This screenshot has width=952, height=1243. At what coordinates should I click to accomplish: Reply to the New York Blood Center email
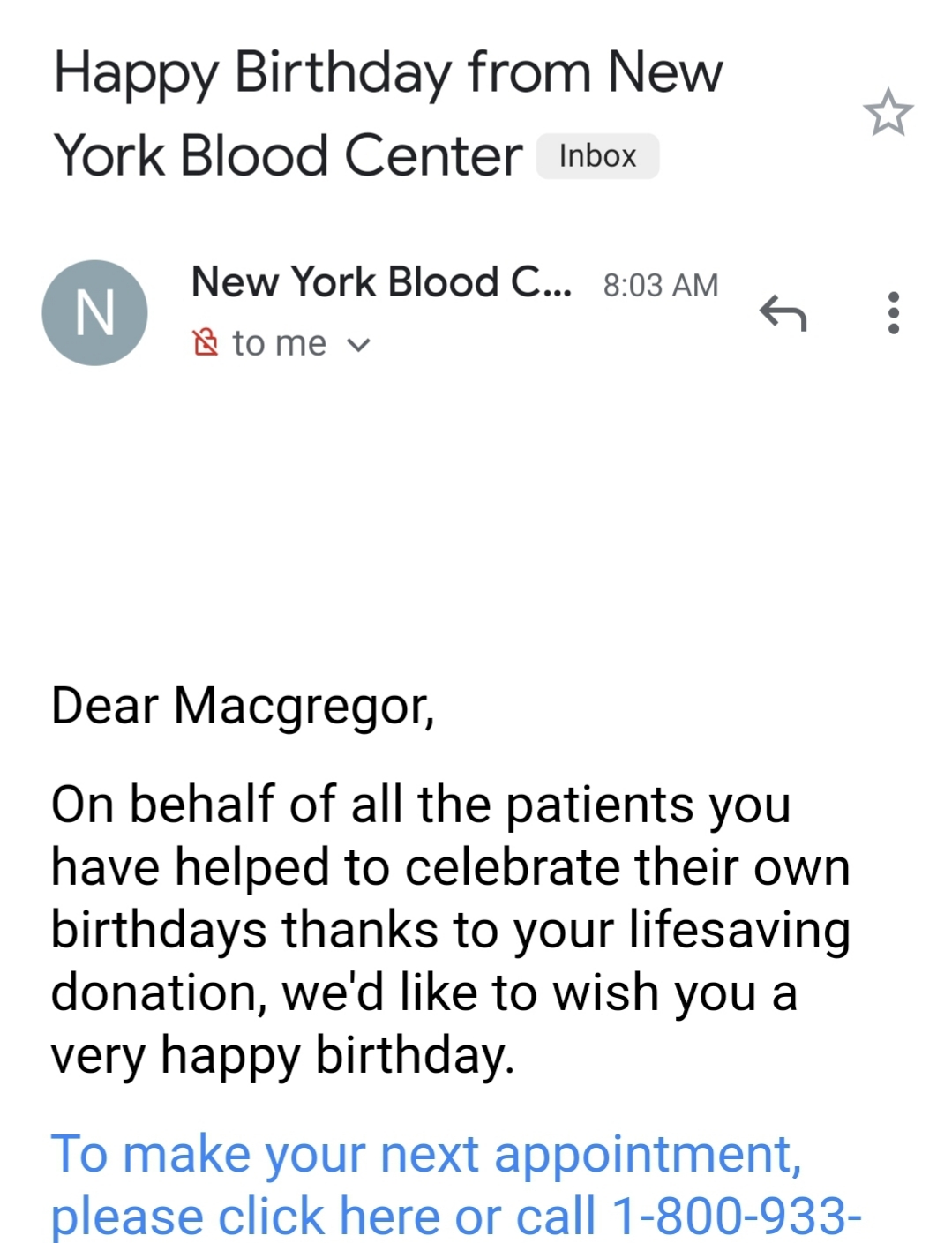point(783,313)
